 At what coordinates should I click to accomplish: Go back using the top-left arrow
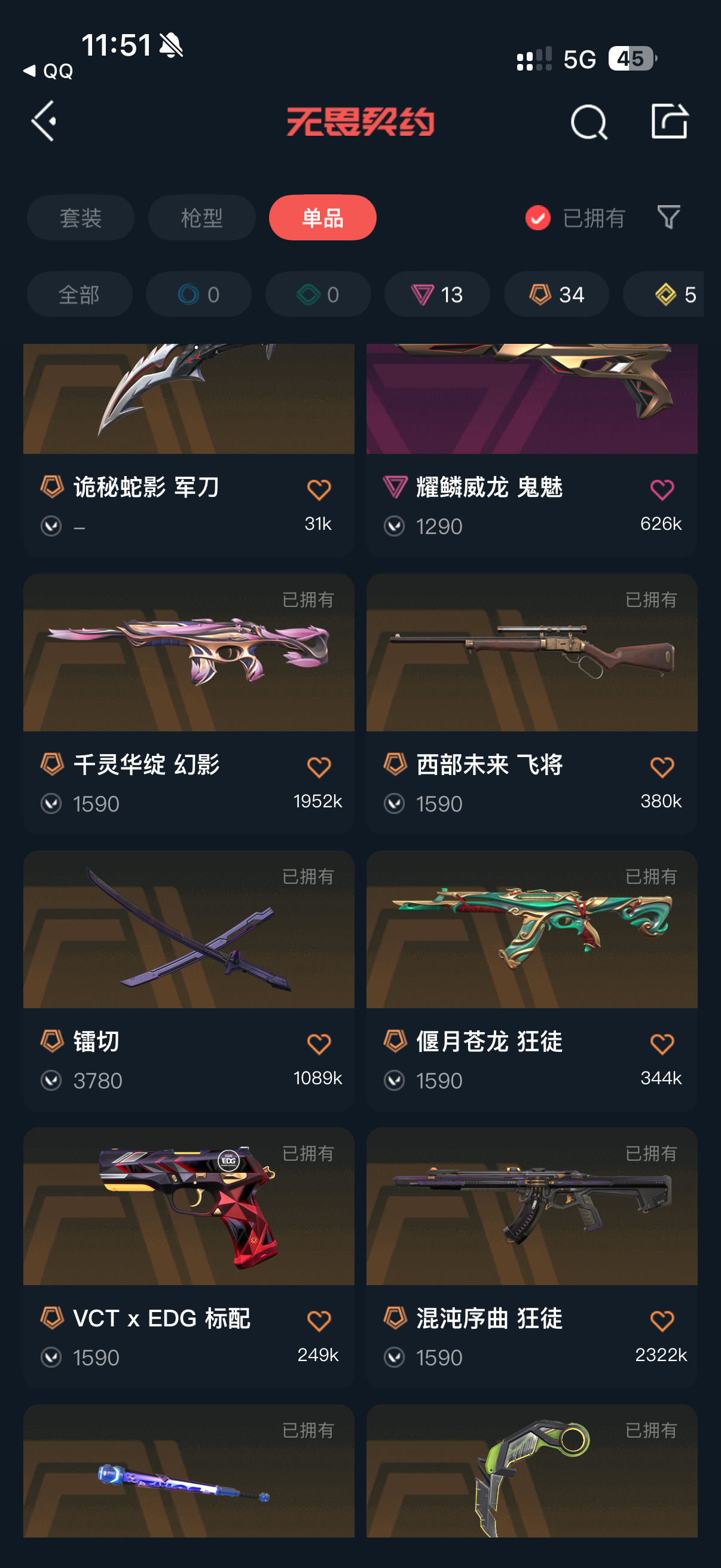coord(44,121)
